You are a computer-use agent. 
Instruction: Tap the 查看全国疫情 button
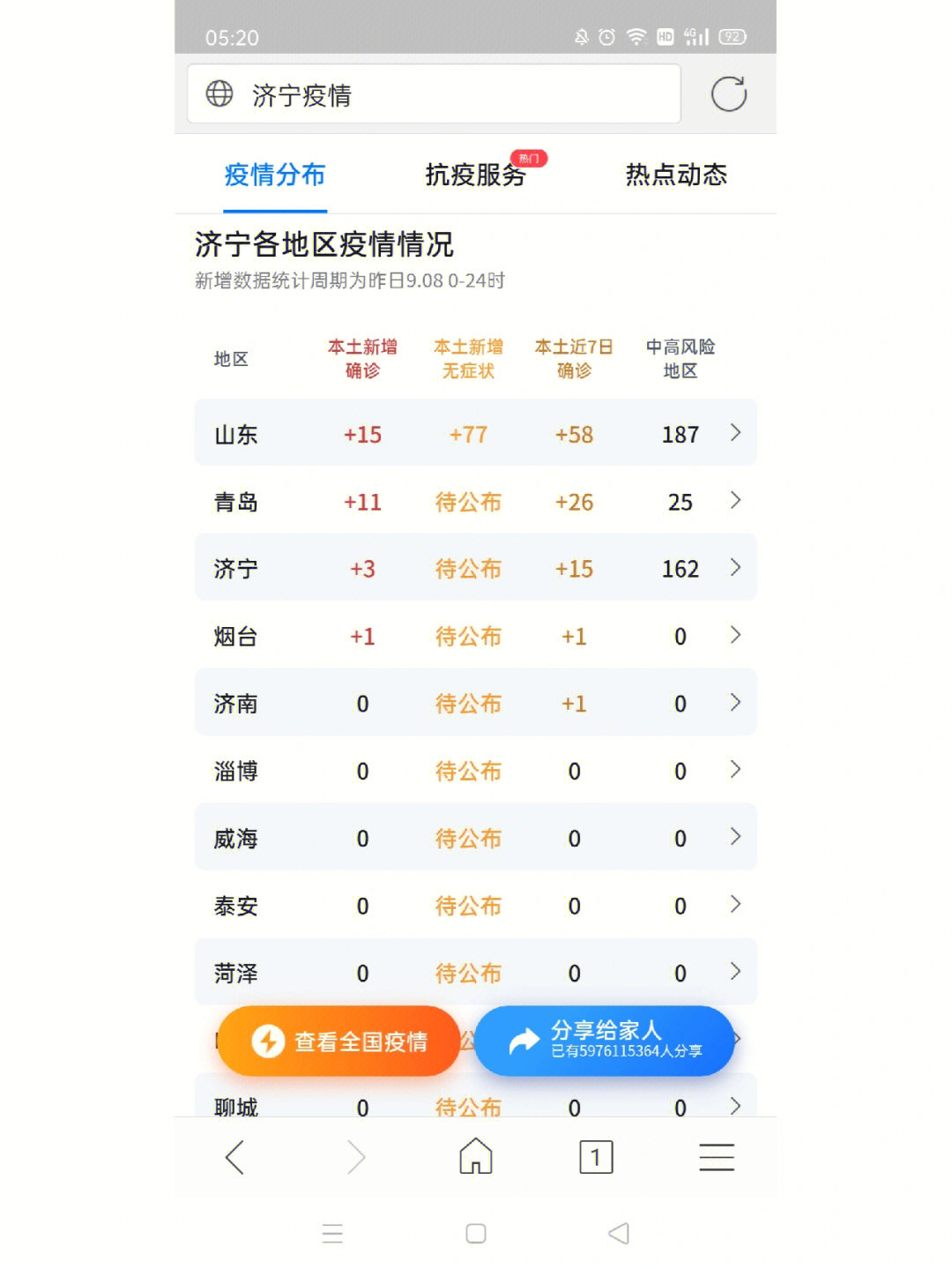(339, 1041)
